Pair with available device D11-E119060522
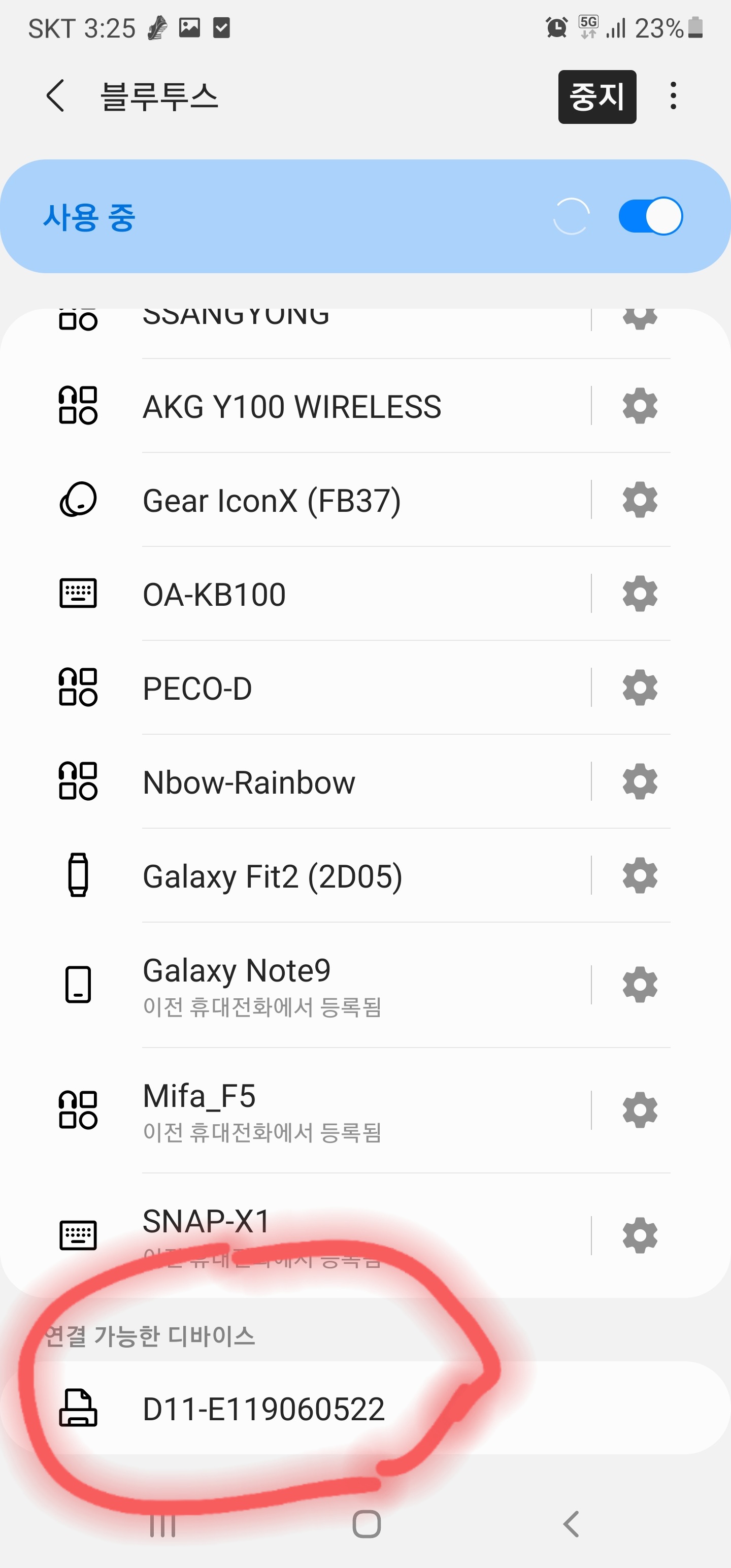 click(x=365, y=1409)
